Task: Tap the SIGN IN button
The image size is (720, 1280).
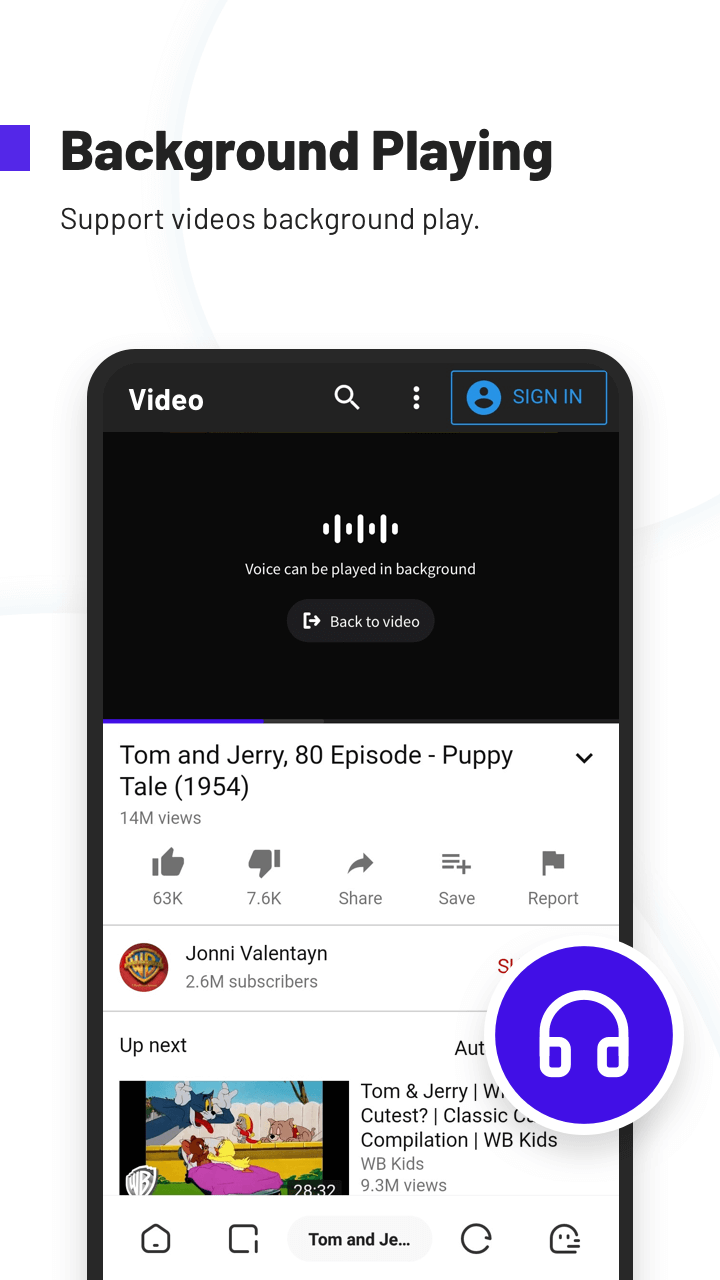Action: 529,397
